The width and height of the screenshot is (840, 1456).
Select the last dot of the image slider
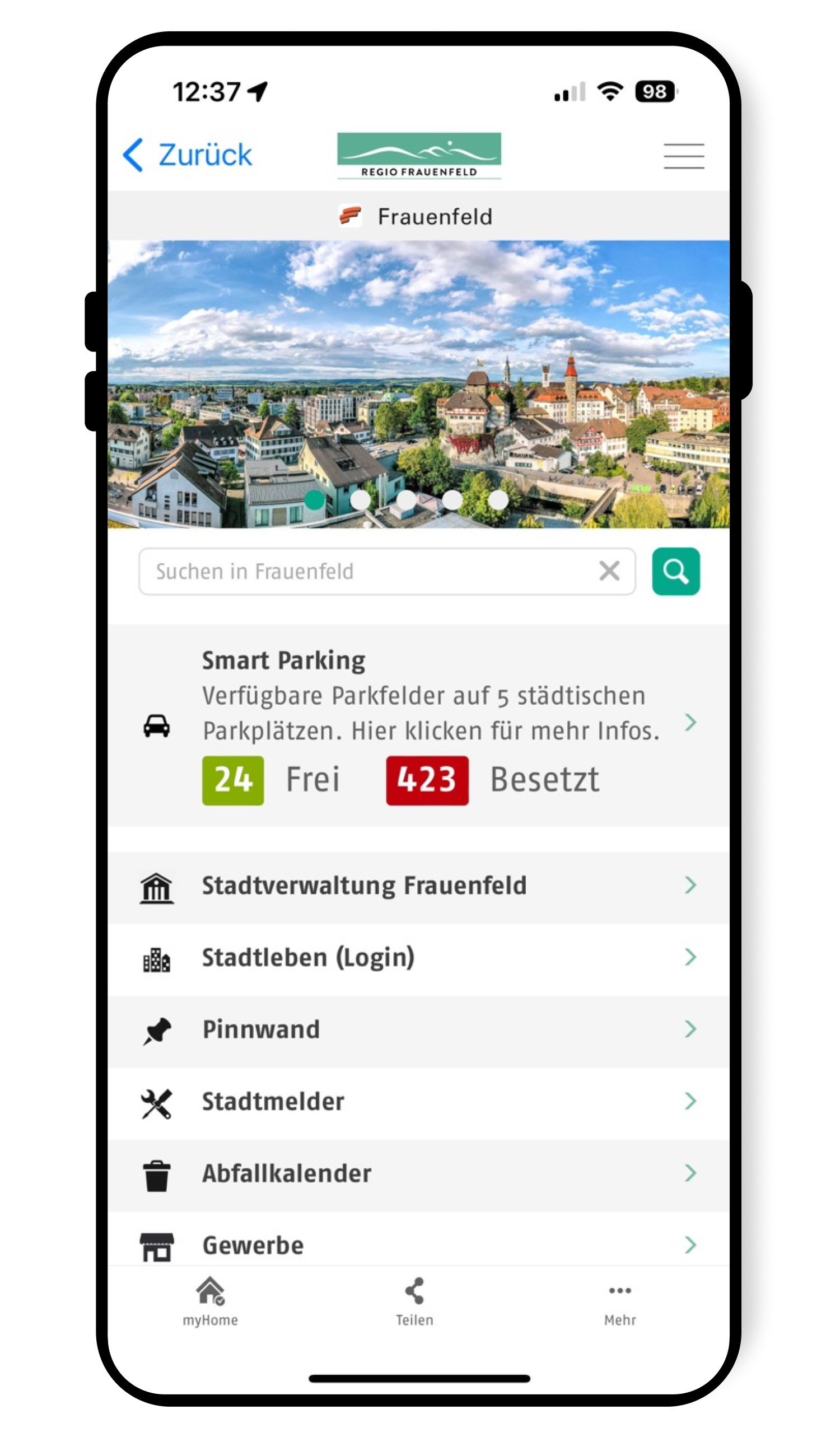click(498, 500)
